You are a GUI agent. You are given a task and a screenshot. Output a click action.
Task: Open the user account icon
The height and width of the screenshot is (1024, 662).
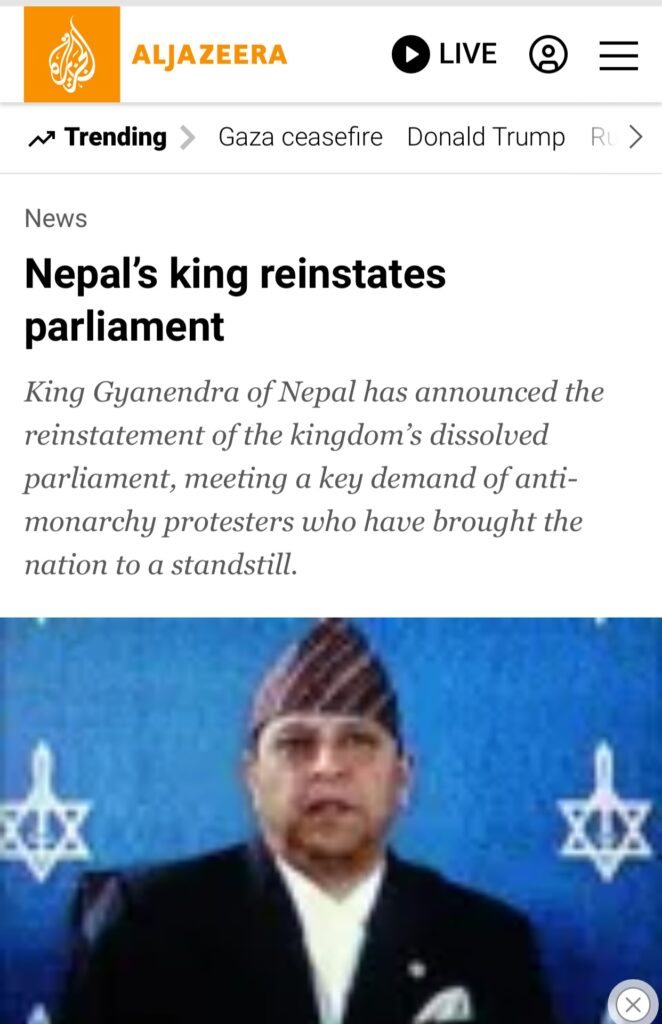548,54
